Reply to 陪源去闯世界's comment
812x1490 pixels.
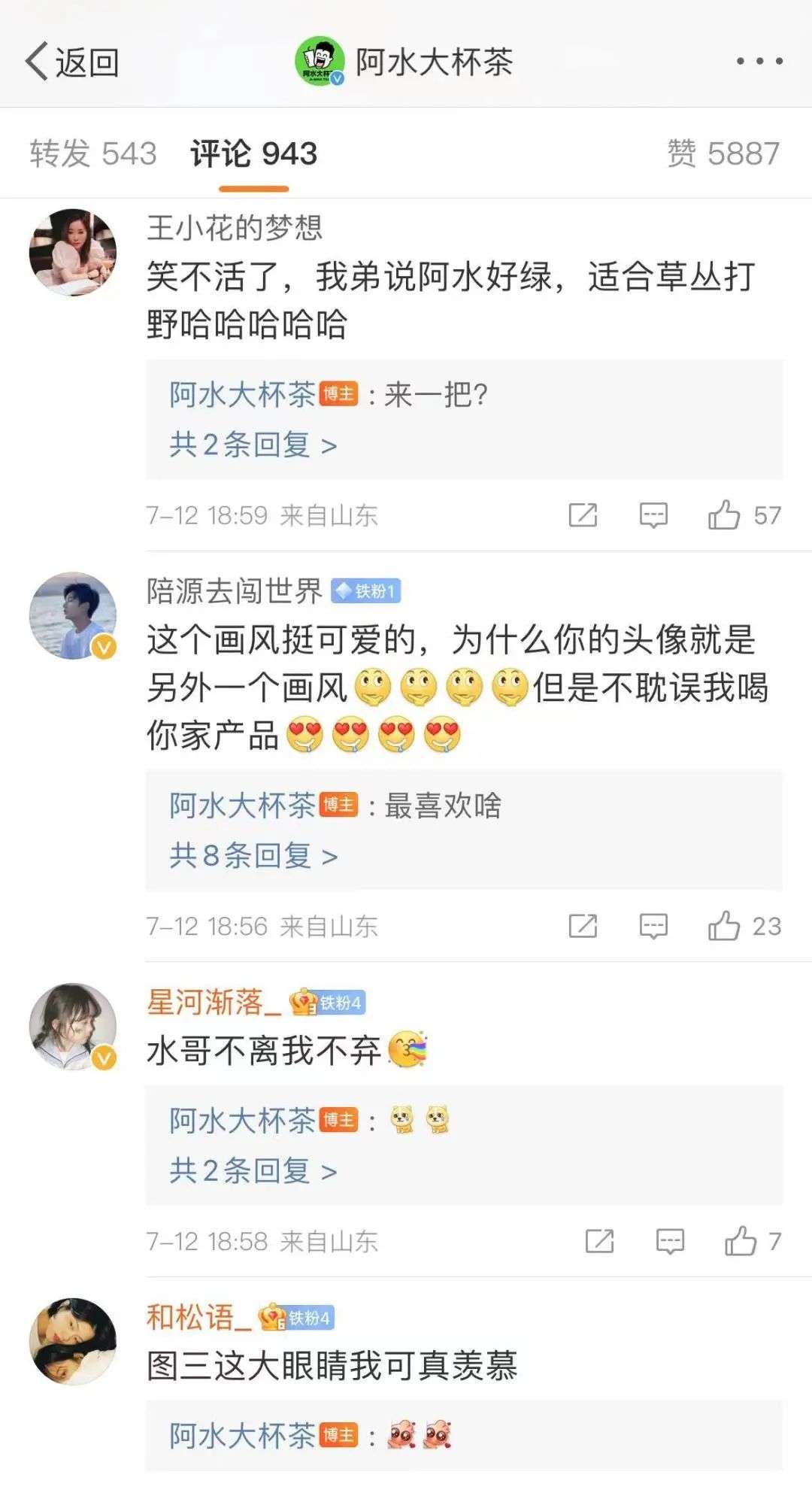653,926
